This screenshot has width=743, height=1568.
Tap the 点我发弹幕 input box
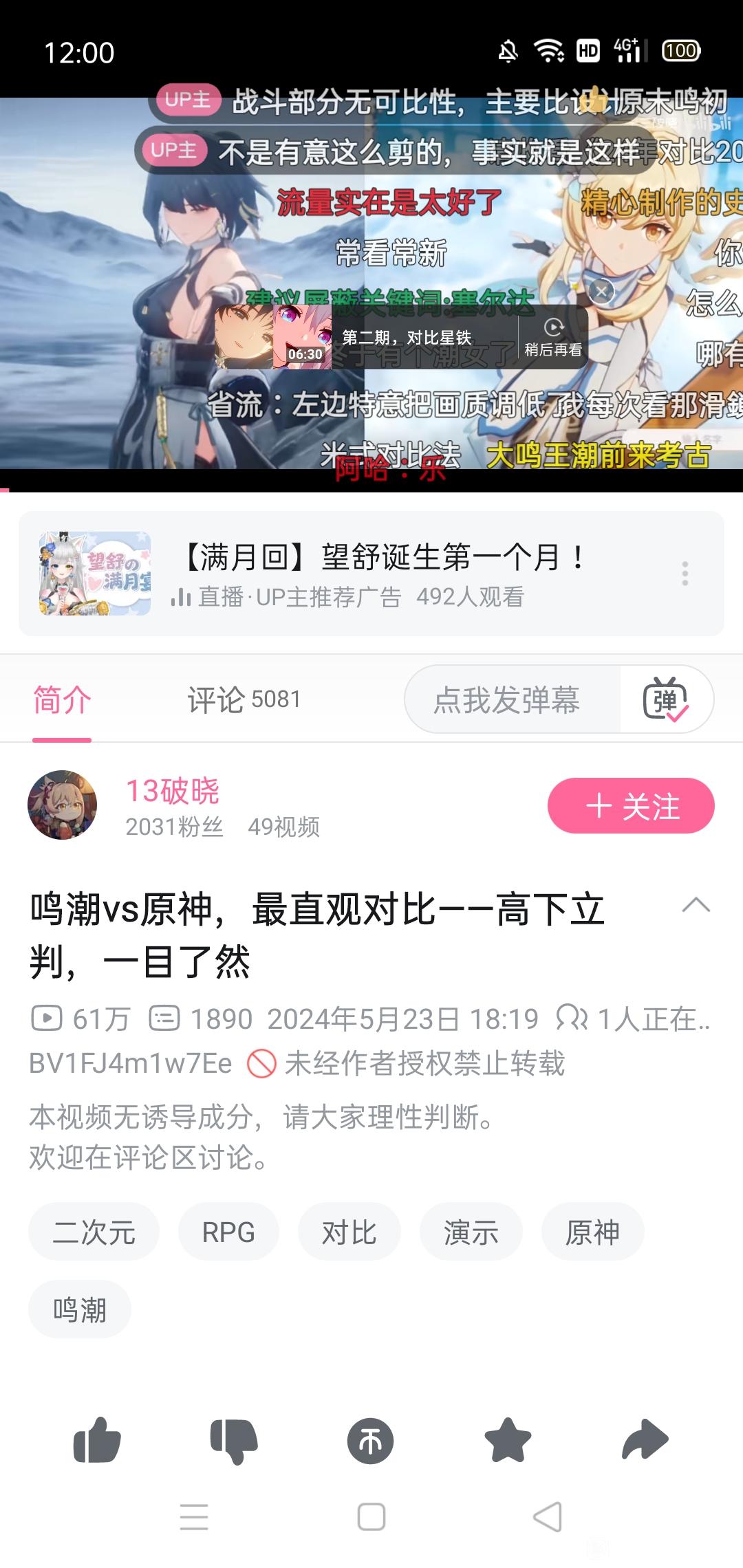click(x=507, y=699)
